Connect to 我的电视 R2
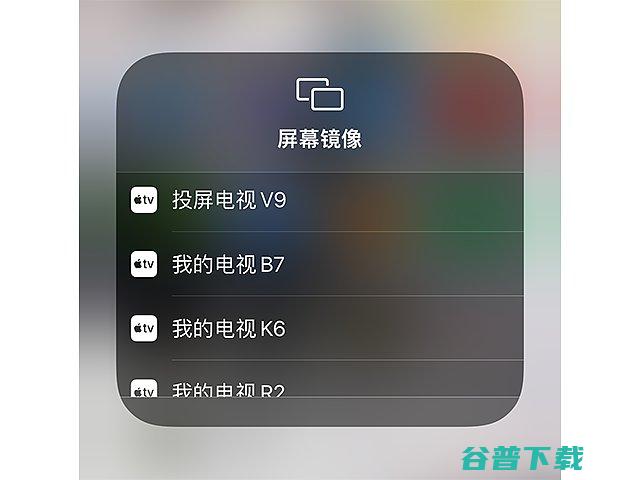Image resolution: width=640 pixels, height=480 pixels. pos(229,388)
